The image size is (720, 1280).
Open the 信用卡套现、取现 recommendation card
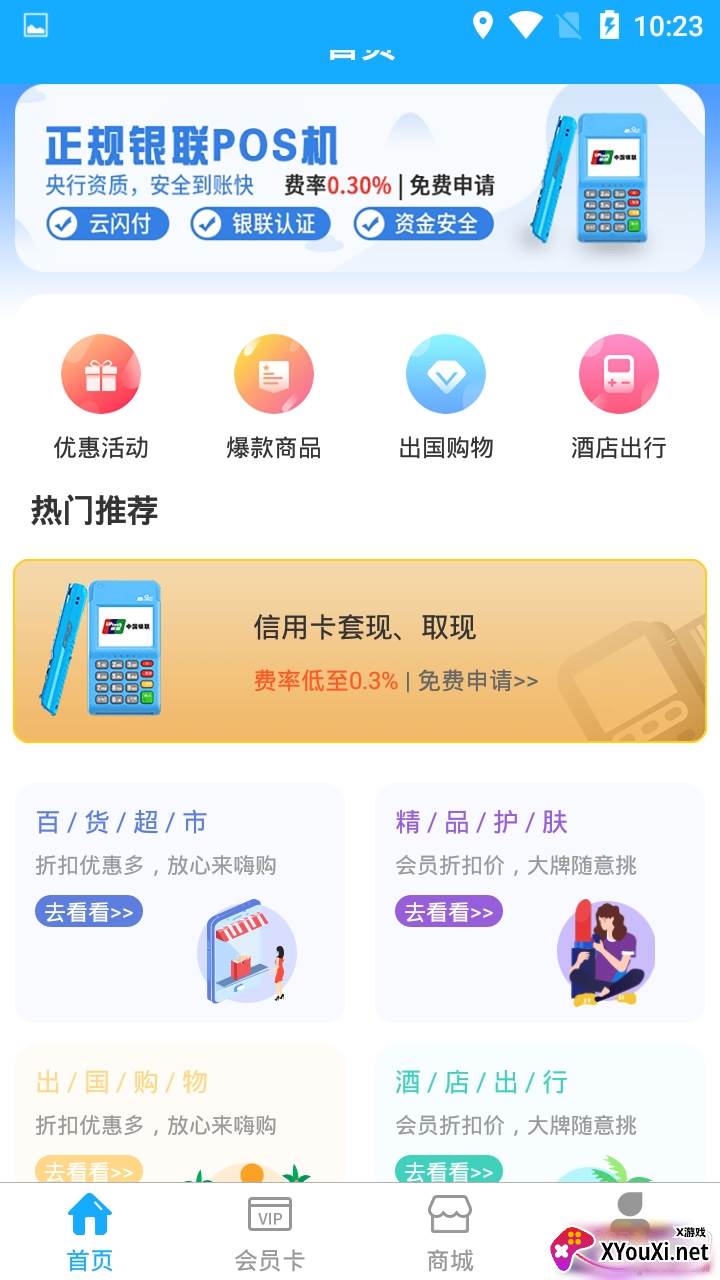tap(360, 651)
